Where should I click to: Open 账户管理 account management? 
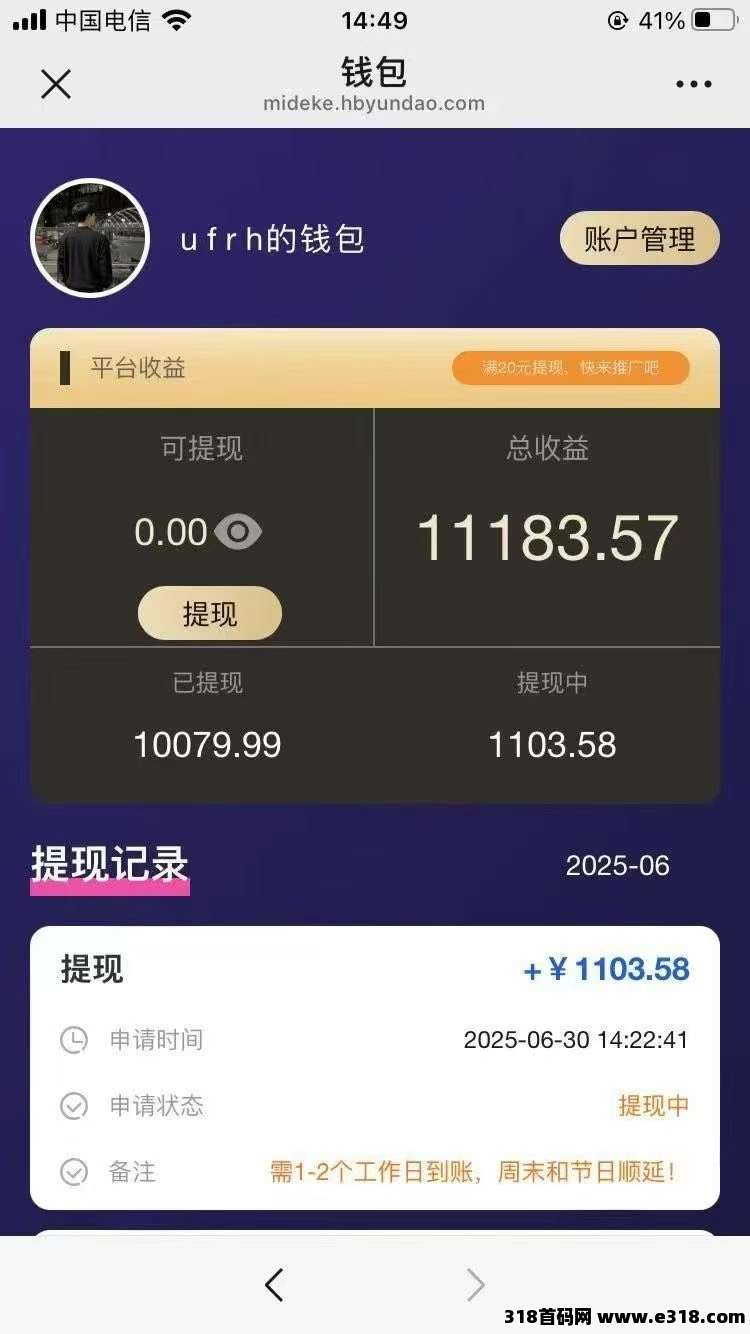tap(639, 239)
